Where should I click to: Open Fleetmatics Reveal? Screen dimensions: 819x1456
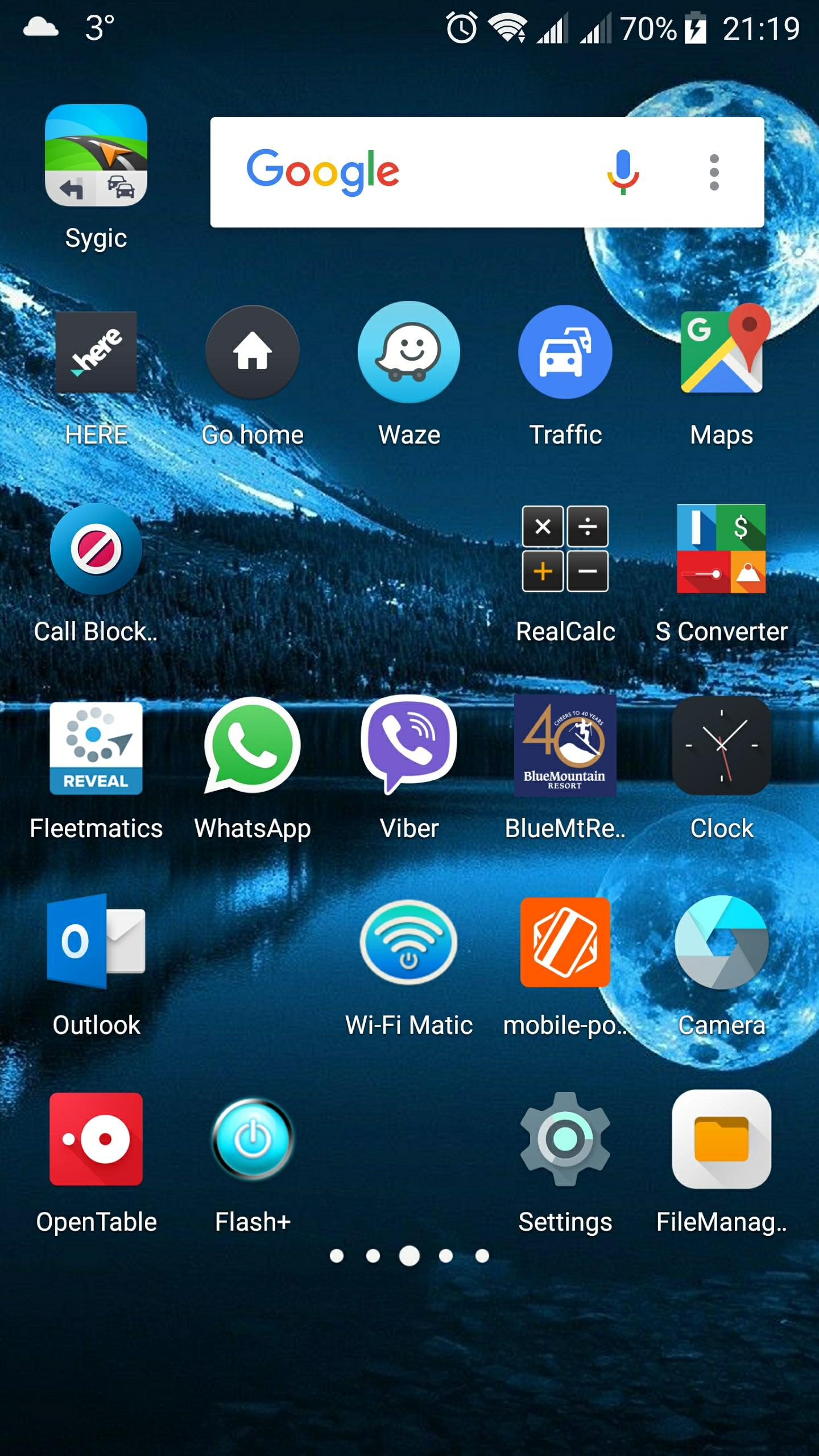coord(96,747)
